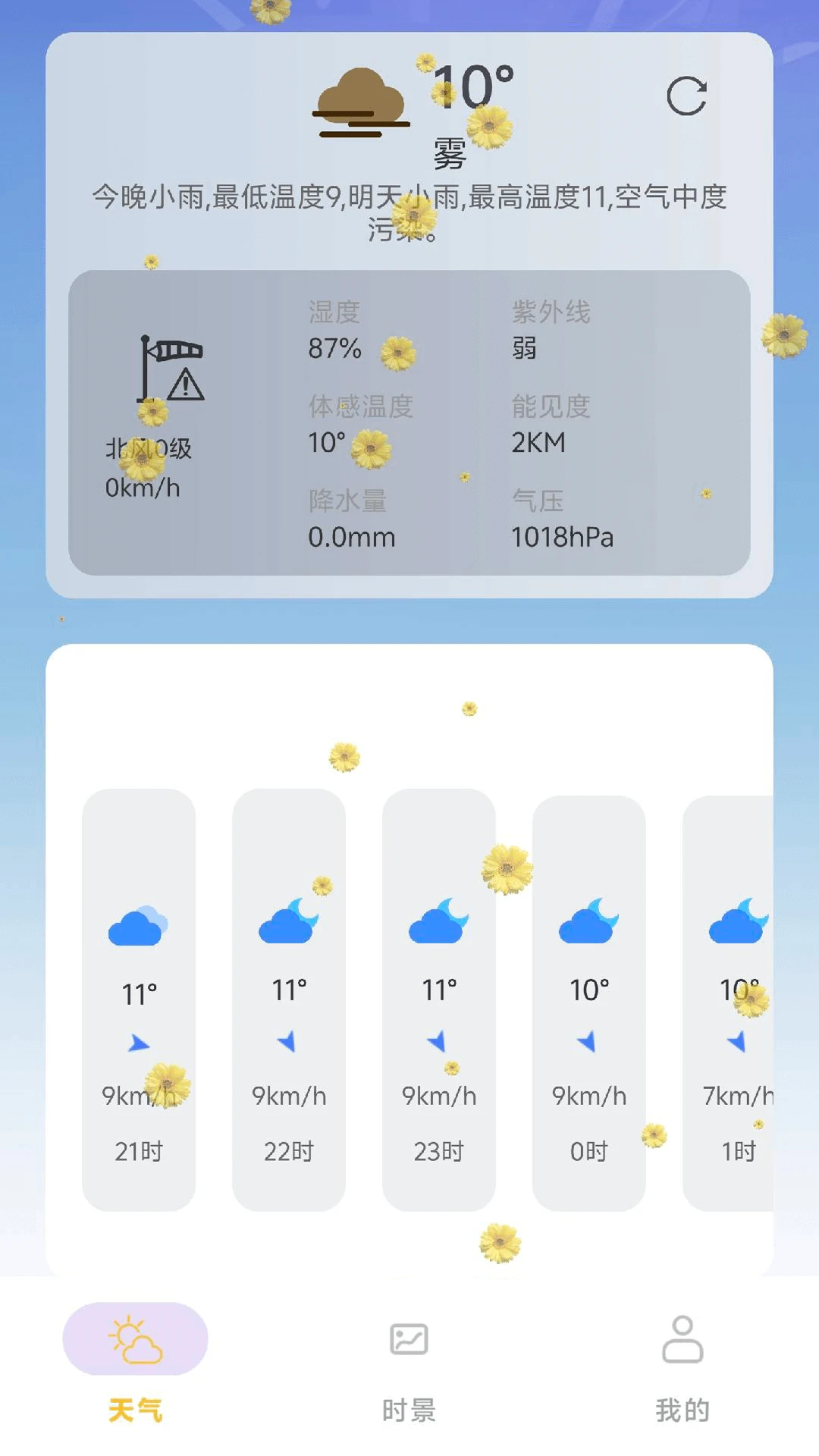Open the 21时 hourly forecast card
This screenshot has height=1456, width=819.
(139, 999)
